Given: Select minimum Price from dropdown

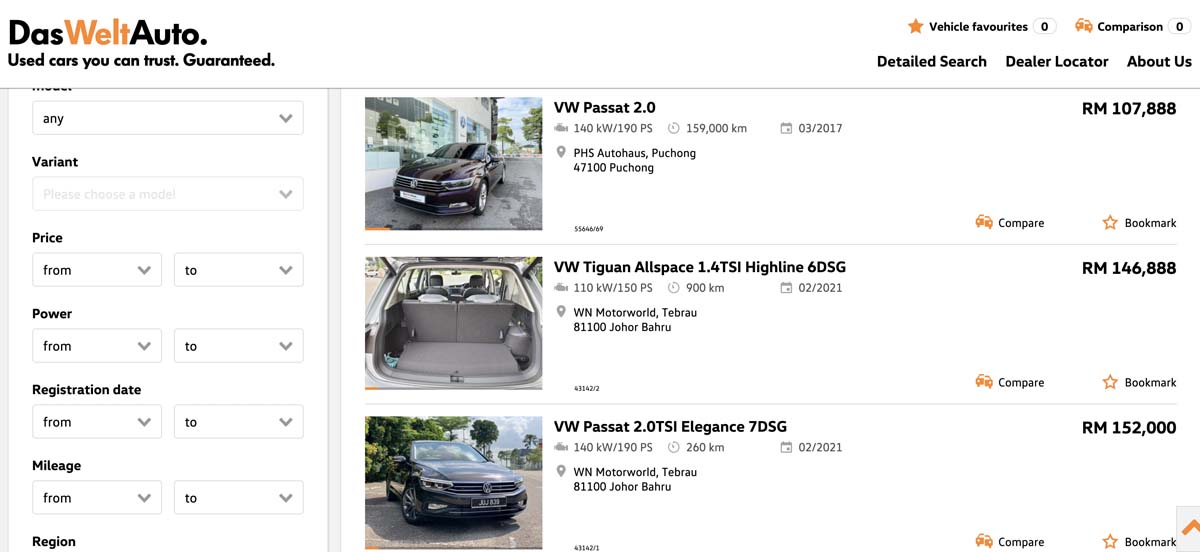Looking at the screenshot, I should 96,270.
